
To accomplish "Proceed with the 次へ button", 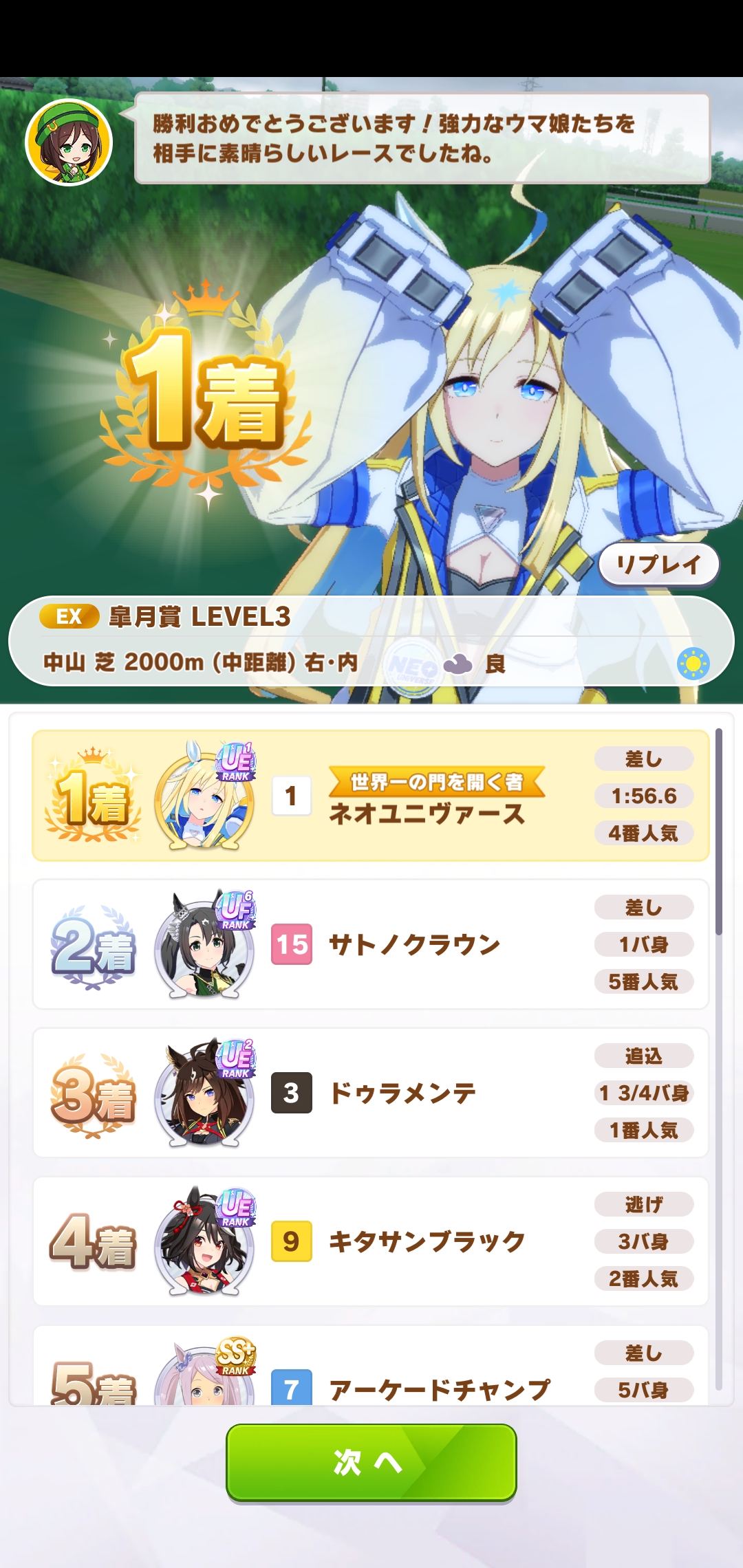I will 371,1462.
